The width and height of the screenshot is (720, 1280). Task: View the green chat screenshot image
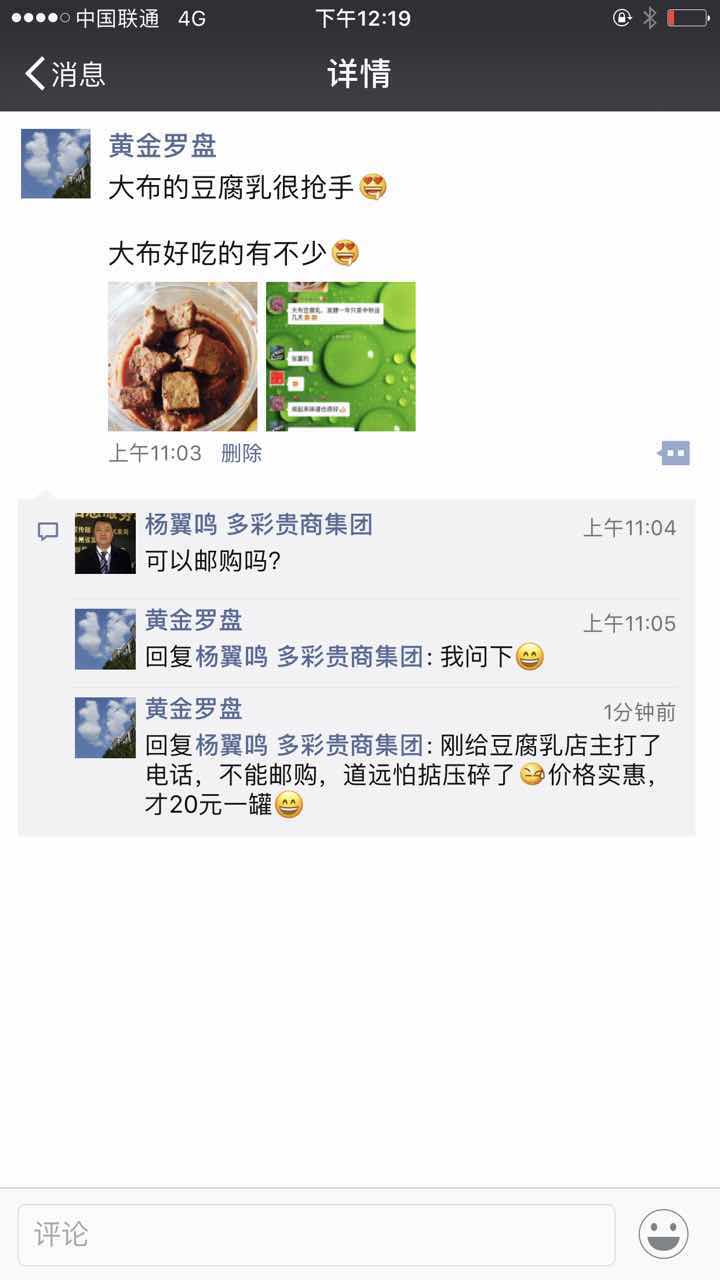tap(340, 357)
